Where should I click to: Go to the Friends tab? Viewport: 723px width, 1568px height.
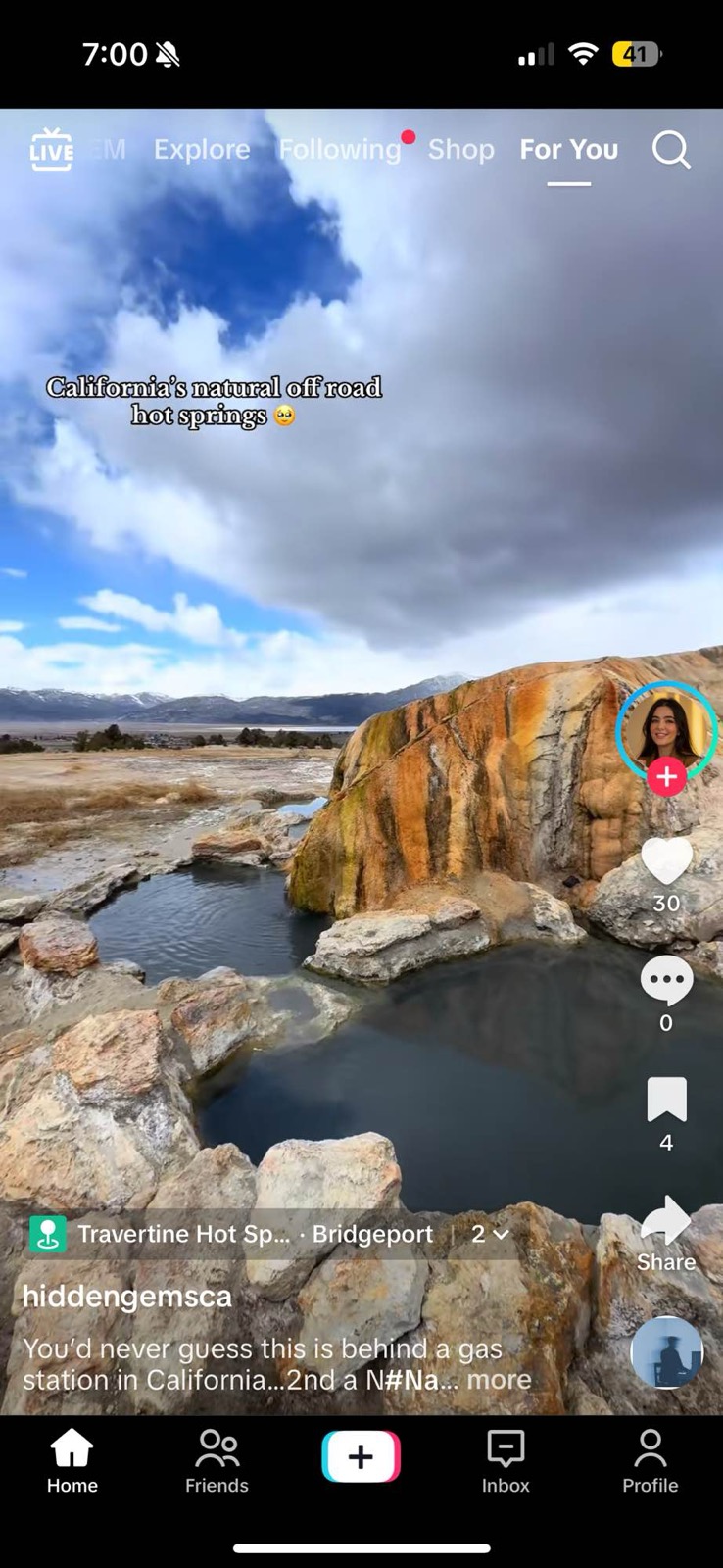click(x=217, y=1460)
